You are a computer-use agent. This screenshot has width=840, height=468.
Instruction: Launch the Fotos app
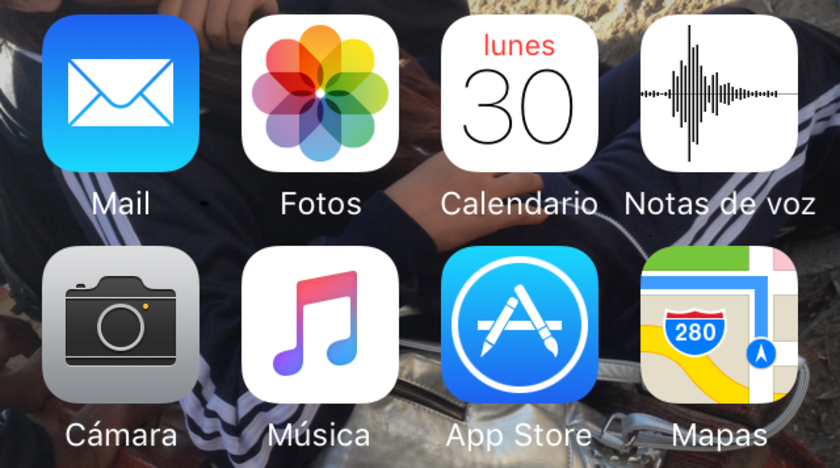(x=320, y=94)
